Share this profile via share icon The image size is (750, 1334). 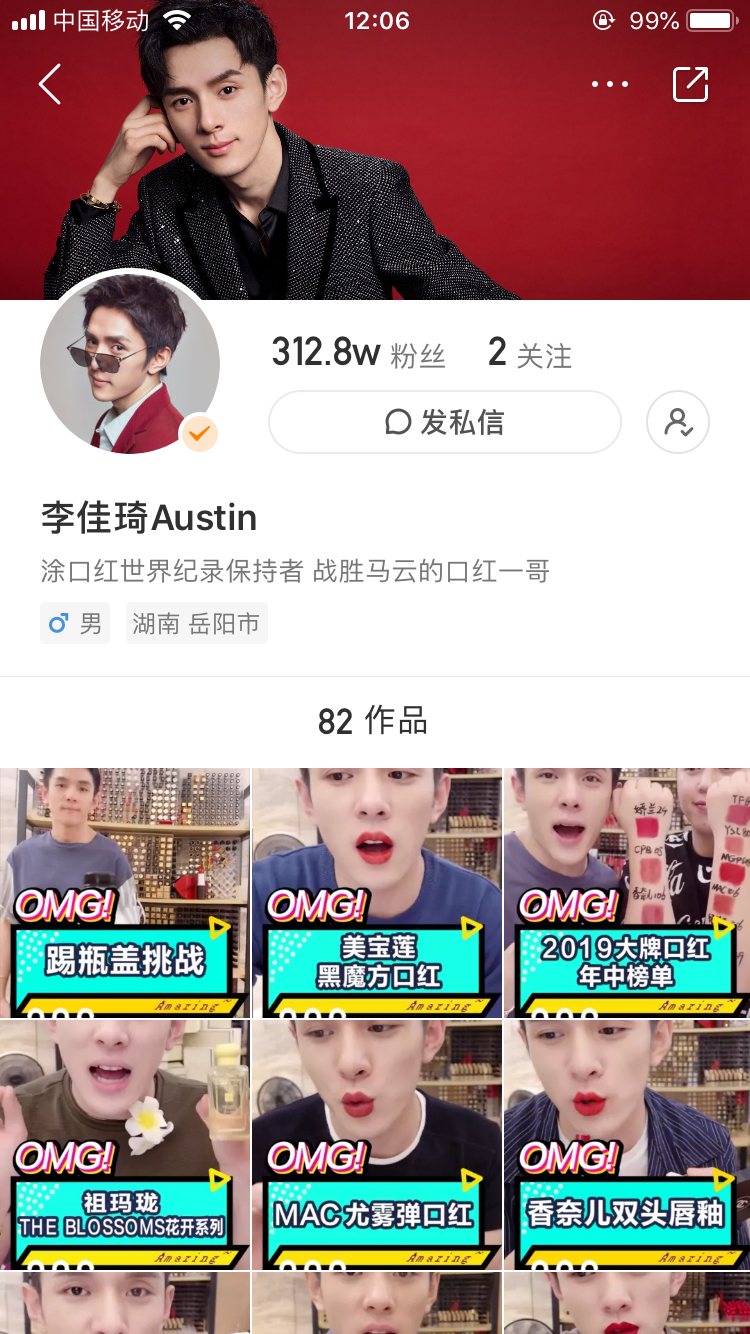(x=690, y=84)
